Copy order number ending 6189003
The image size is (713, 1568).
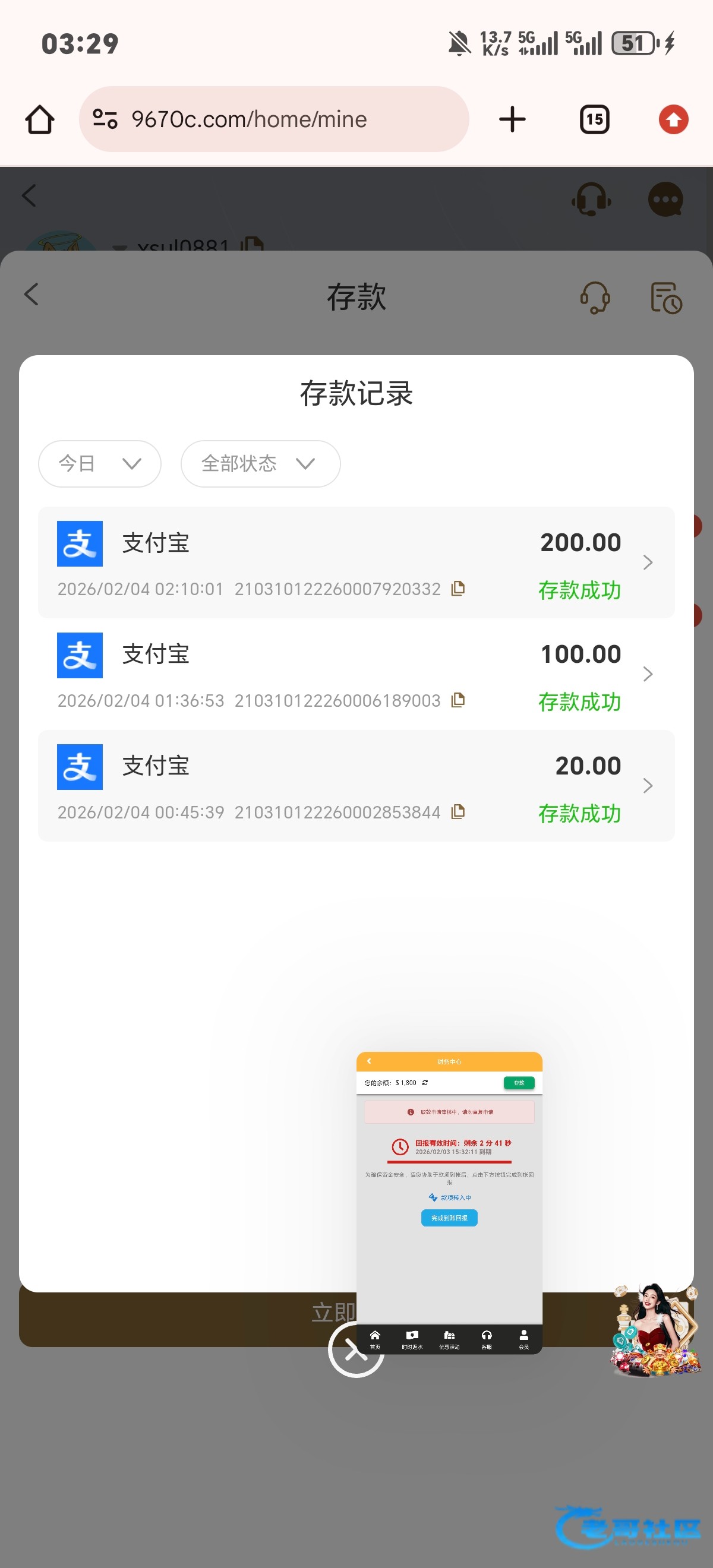[458, 700]
